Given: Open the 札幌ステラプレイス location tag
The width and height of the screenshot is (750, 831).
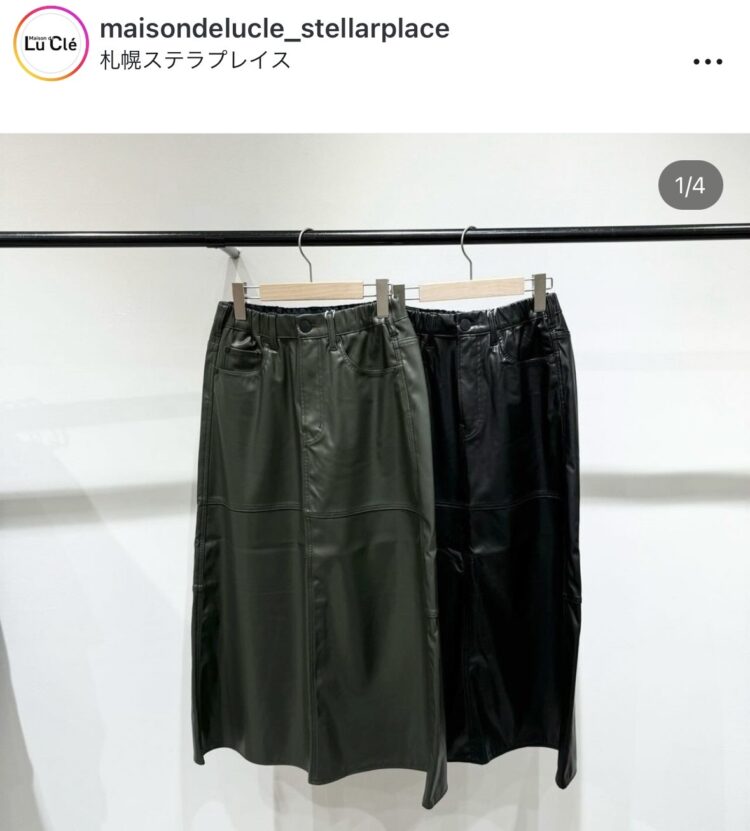Looking at the screenshot, I should 196,60.
